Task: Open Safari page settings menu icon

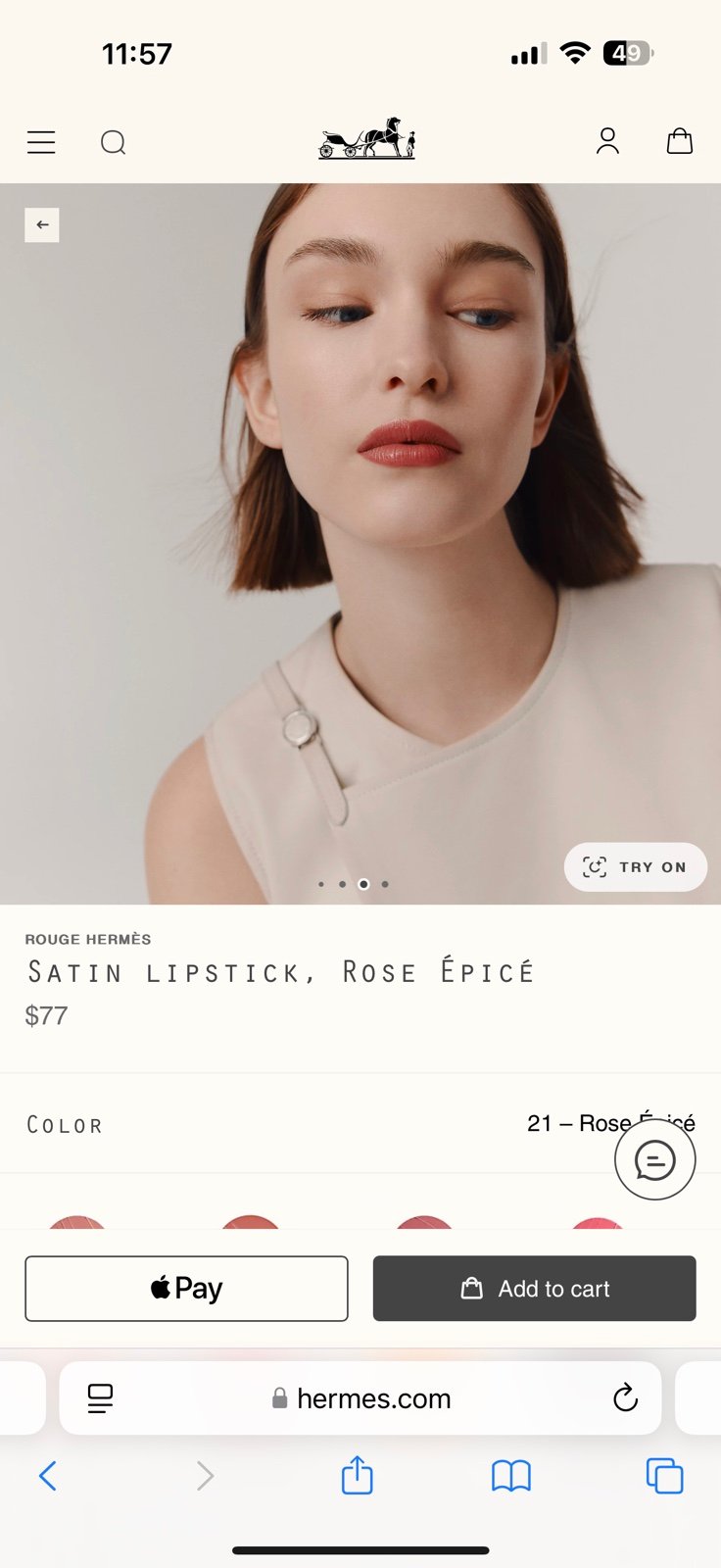Action: point(100,1398)
